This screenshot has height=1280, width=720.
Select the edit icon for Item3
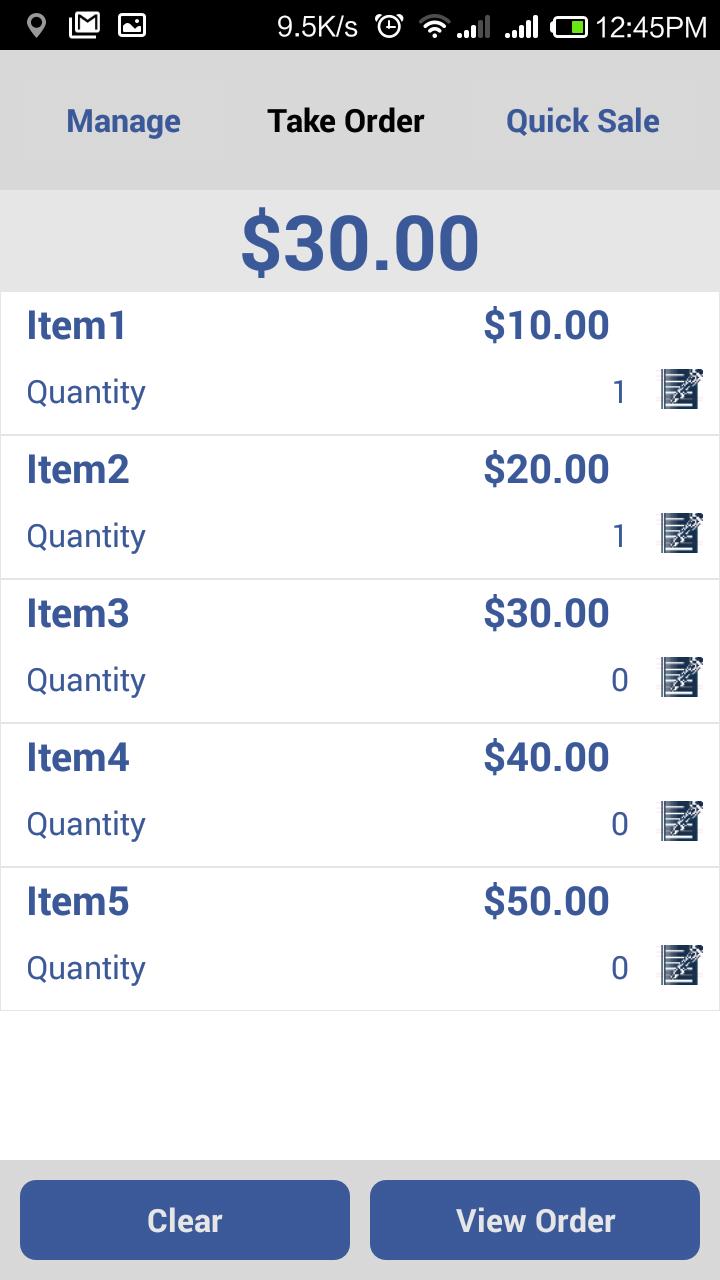[x=680, y=678]
